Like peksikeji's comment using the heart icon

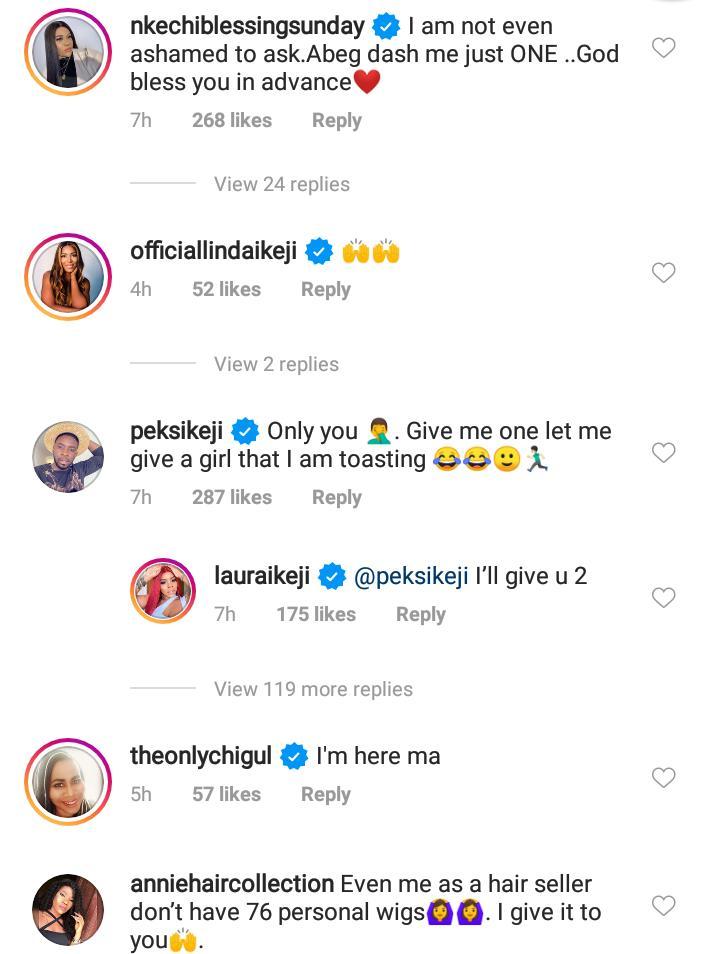coord(663,452)
